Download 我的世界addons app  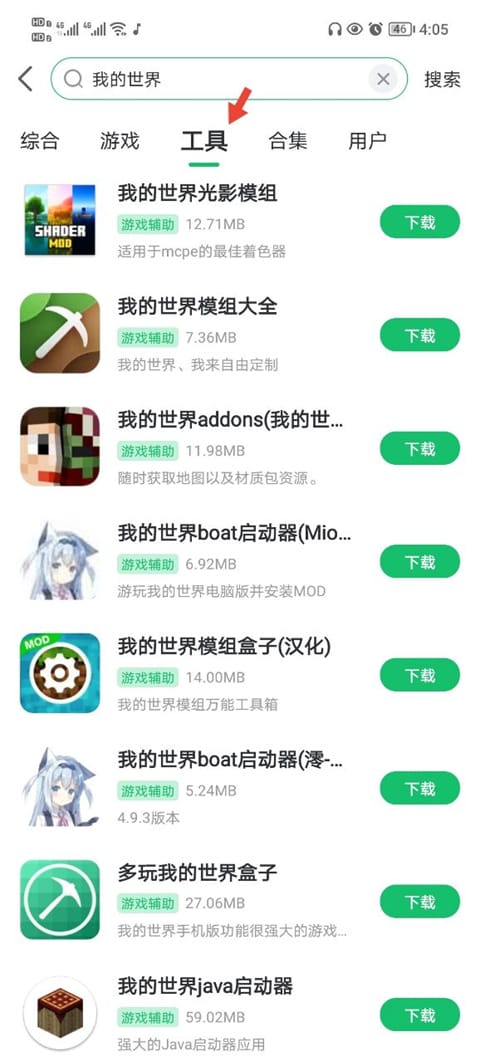click(x=420, y=448)
